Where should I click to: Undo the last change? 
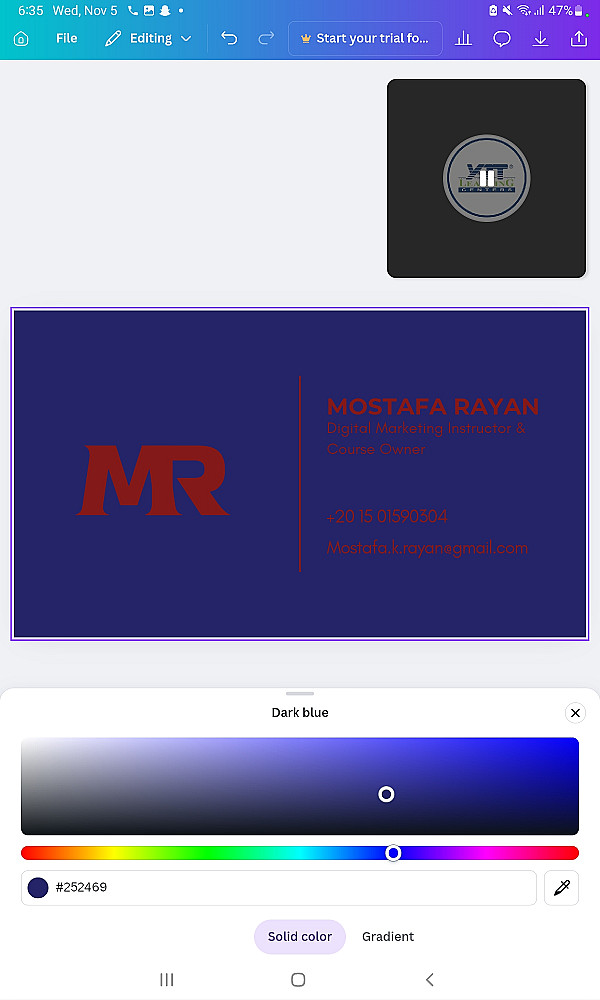click(x=229, y=39)
